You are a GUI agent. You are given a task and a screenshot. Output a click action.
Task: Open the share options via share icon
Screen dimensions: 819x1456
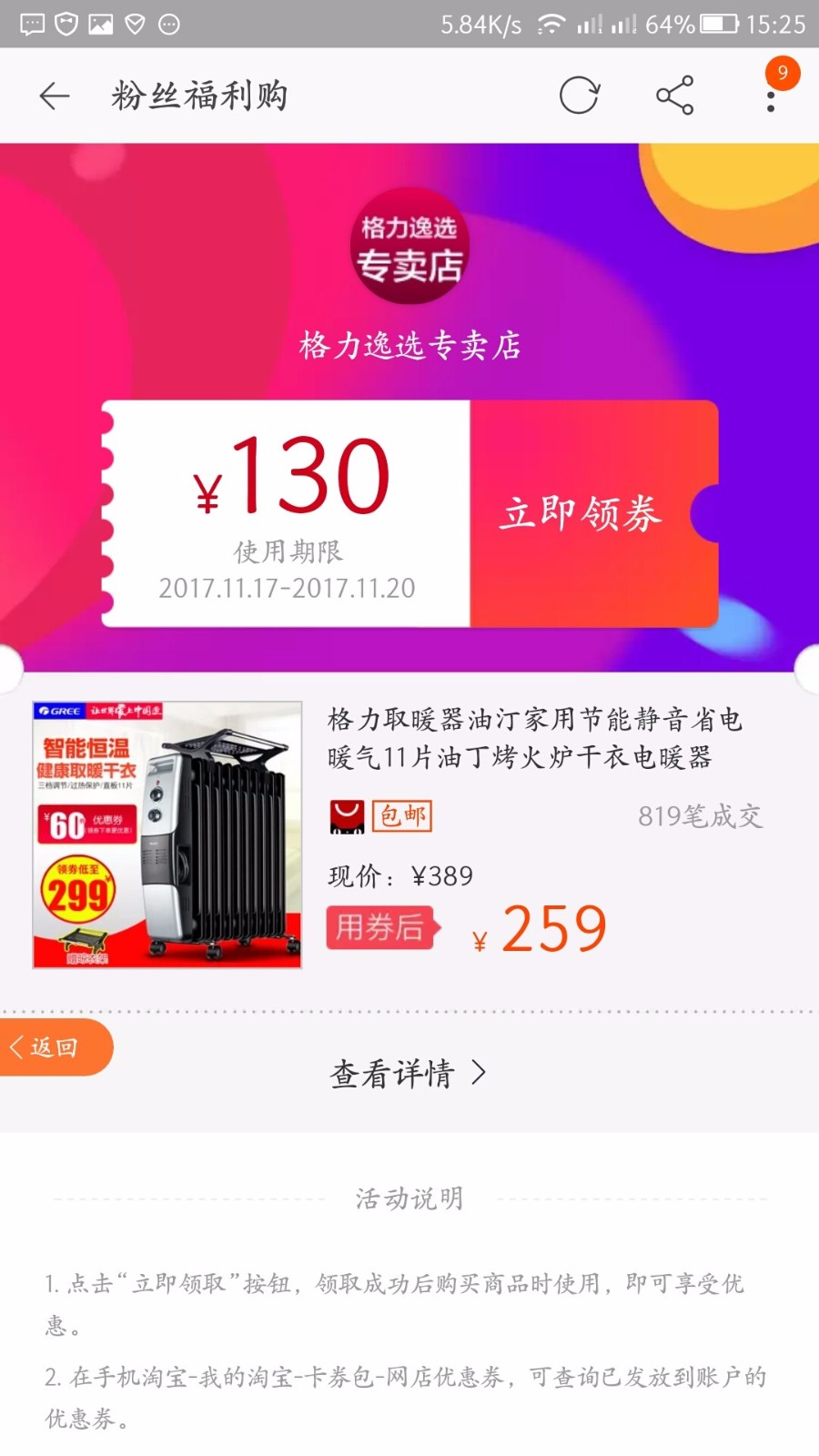point(673,96)
